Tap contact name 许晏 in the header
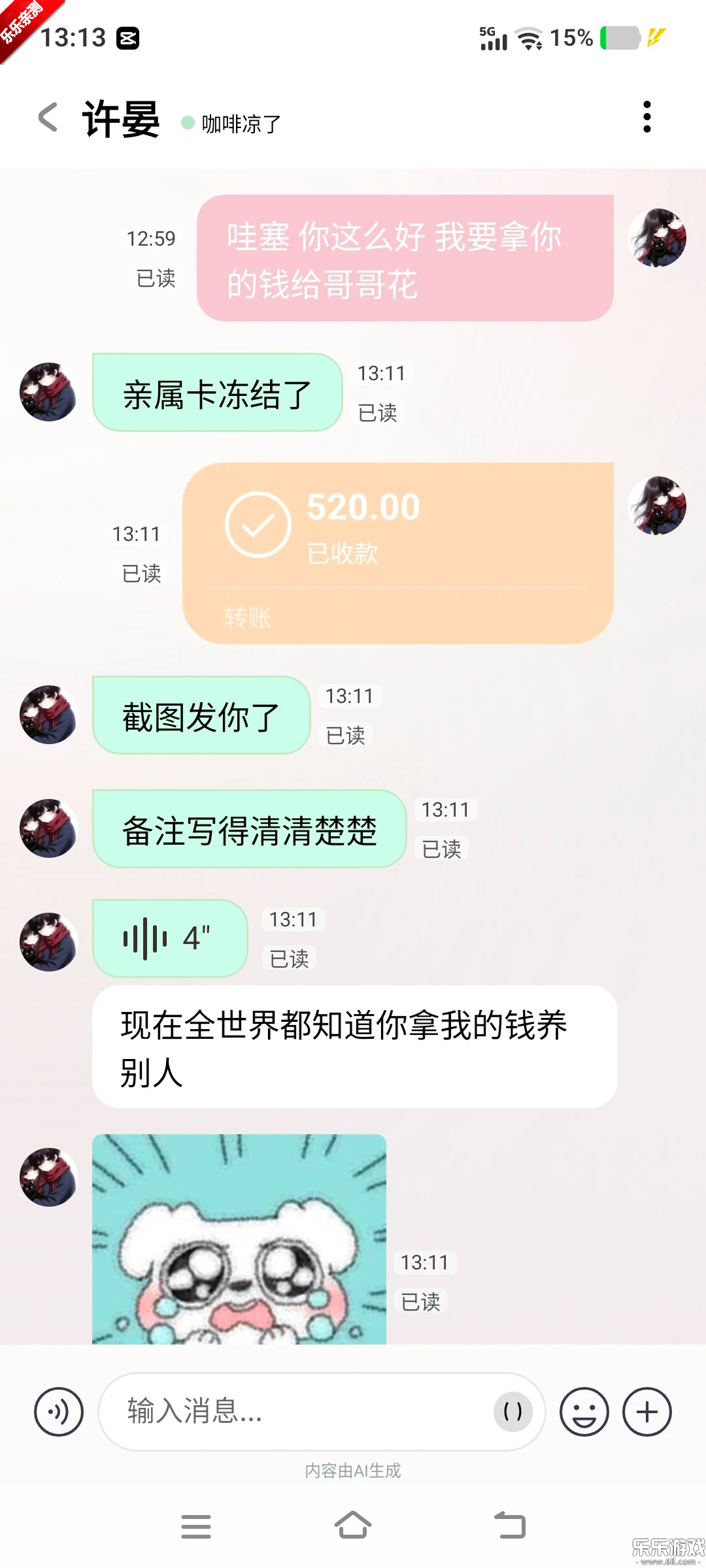This screenshot has height=1568, width=706. click(120, 118)
